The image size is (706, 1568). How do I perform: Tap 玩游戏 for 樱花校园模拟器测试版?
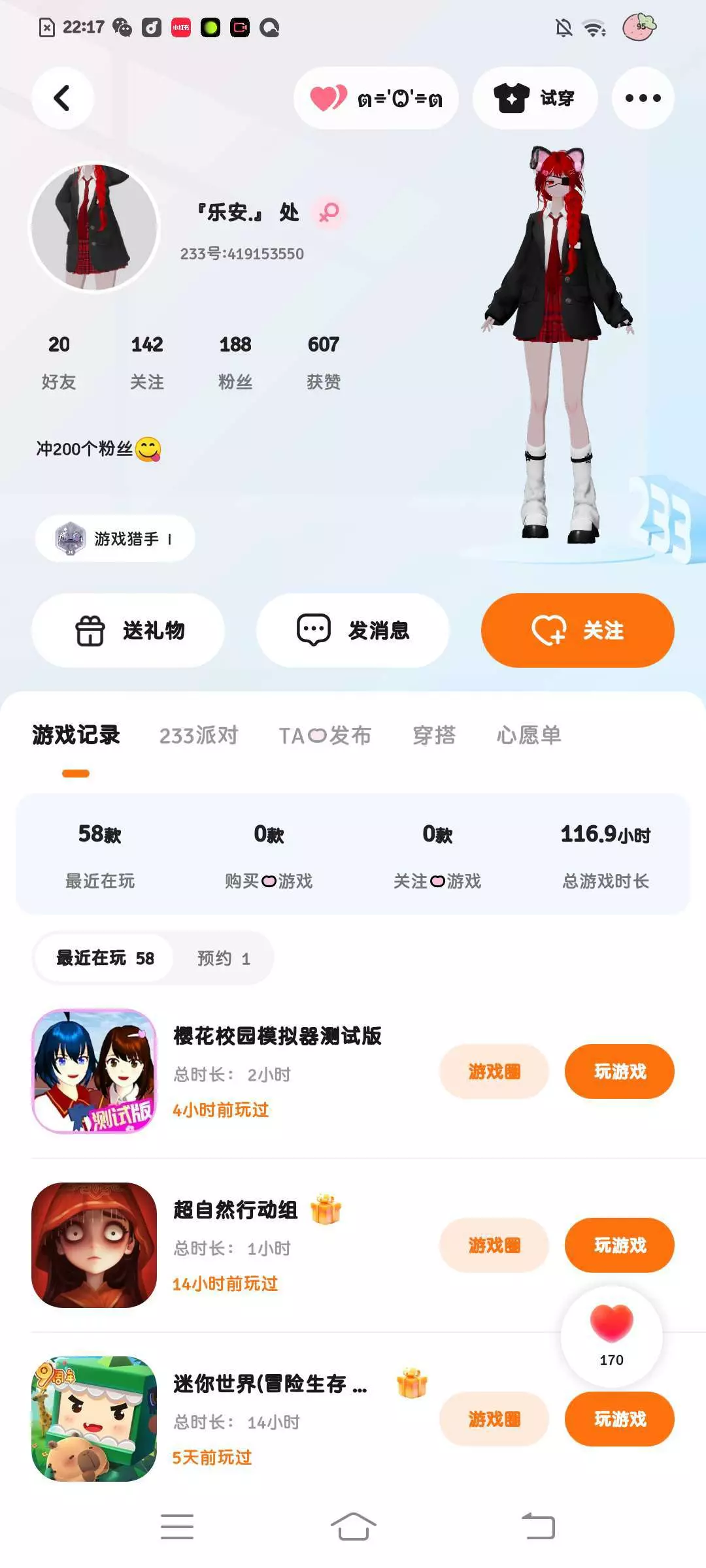pos(620,1071)
